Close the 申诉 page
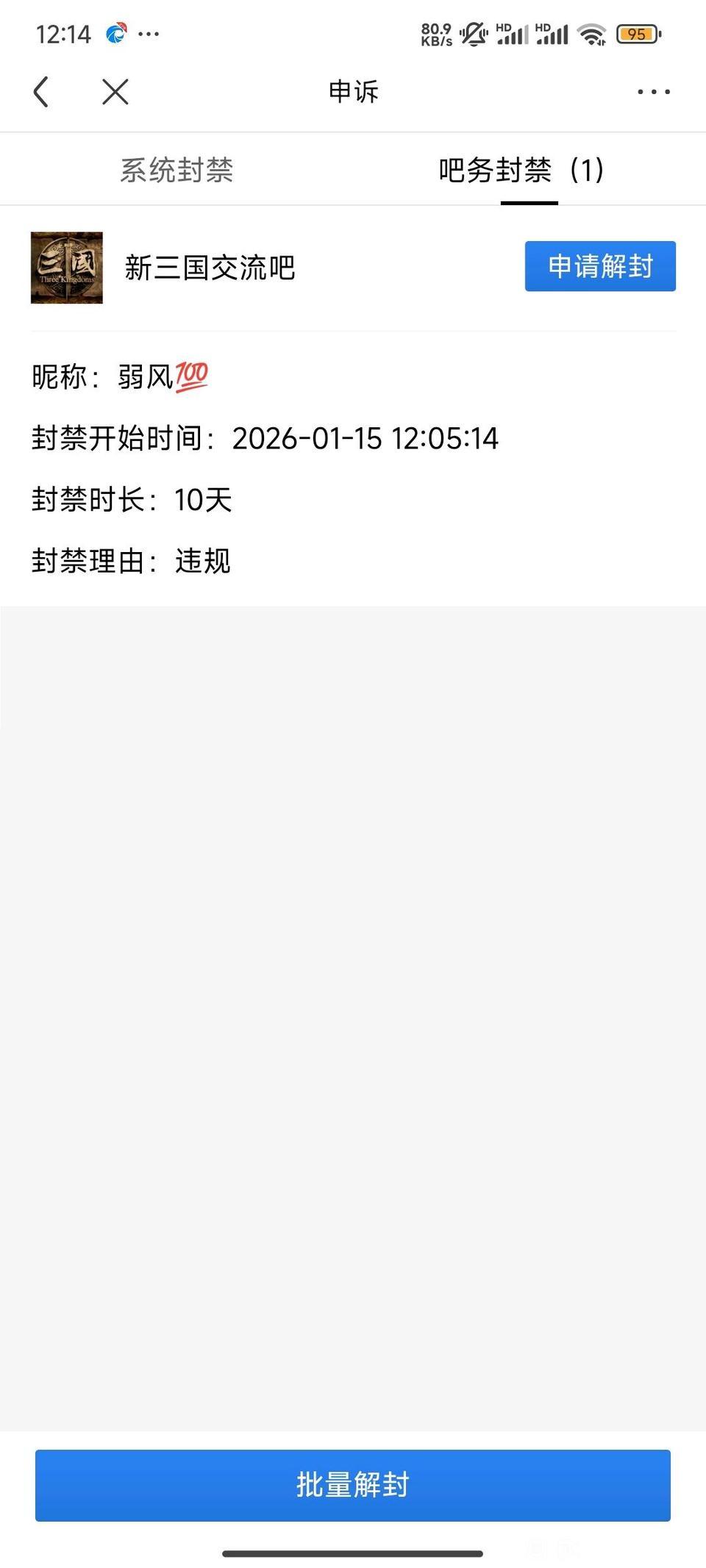 (115, 92)
